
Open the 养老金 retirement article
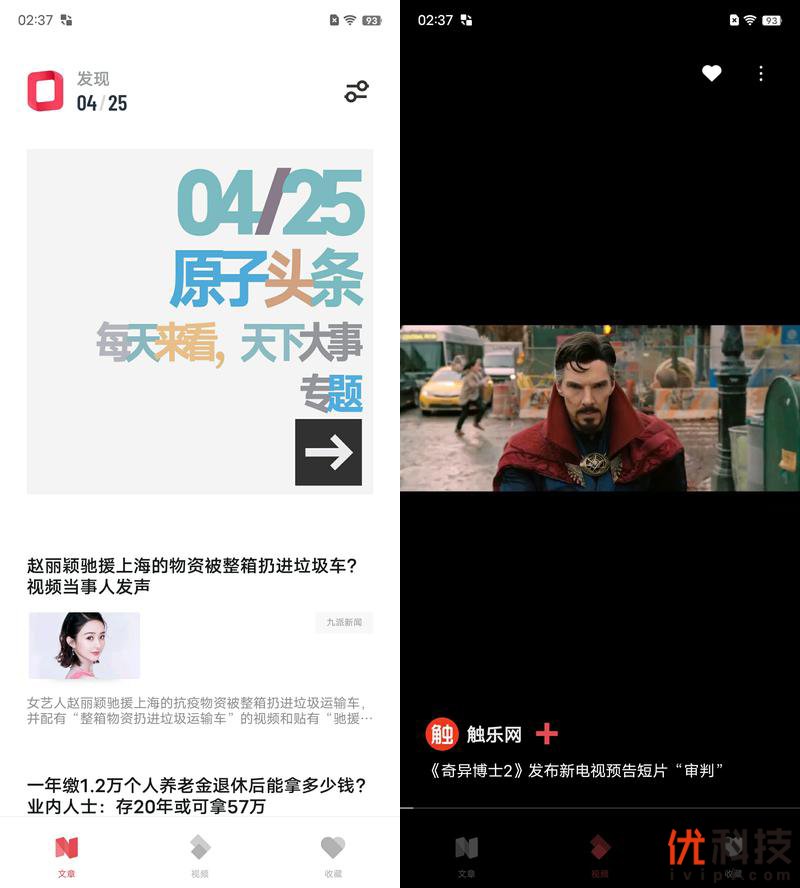196,795
